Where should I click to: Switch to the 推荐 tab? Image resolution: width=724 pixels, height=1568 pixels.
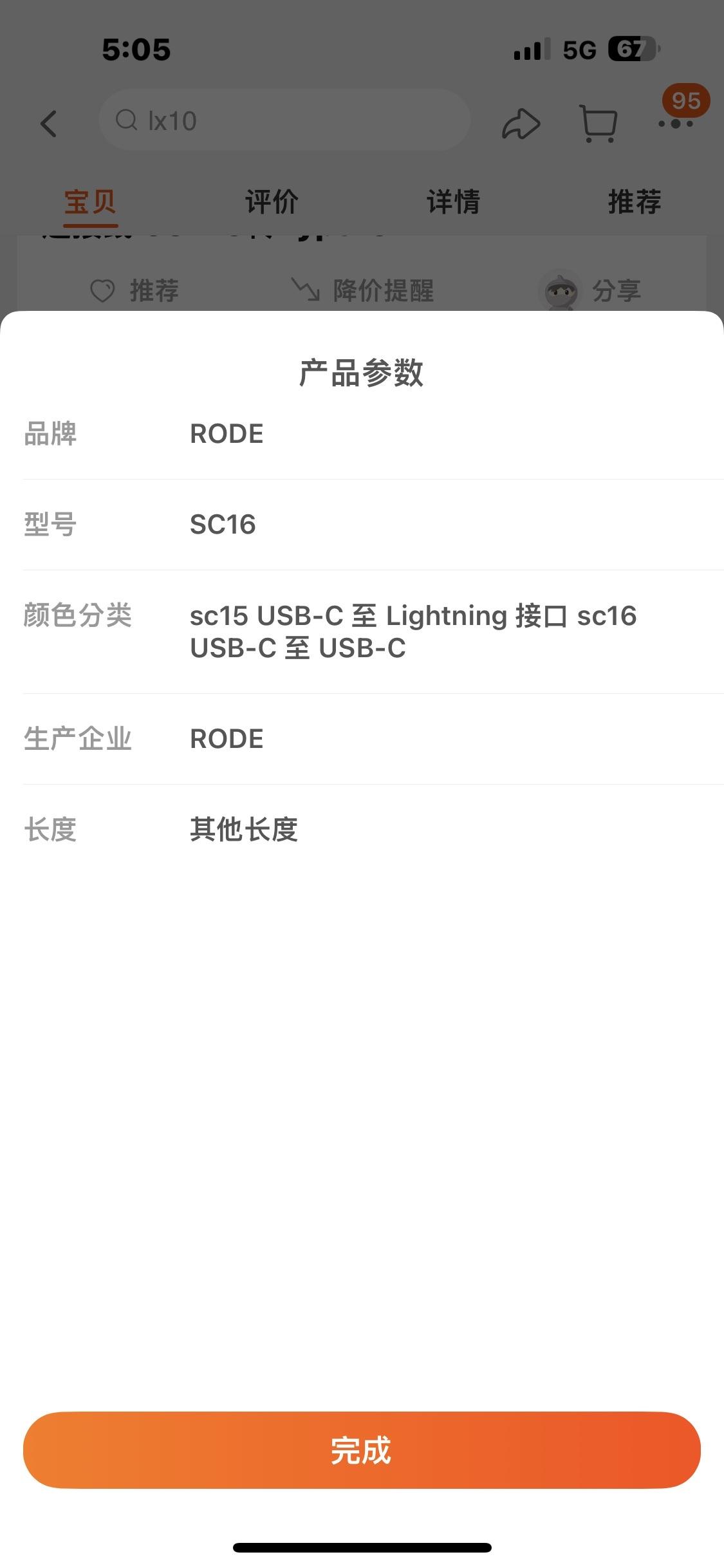click(635, 202)
